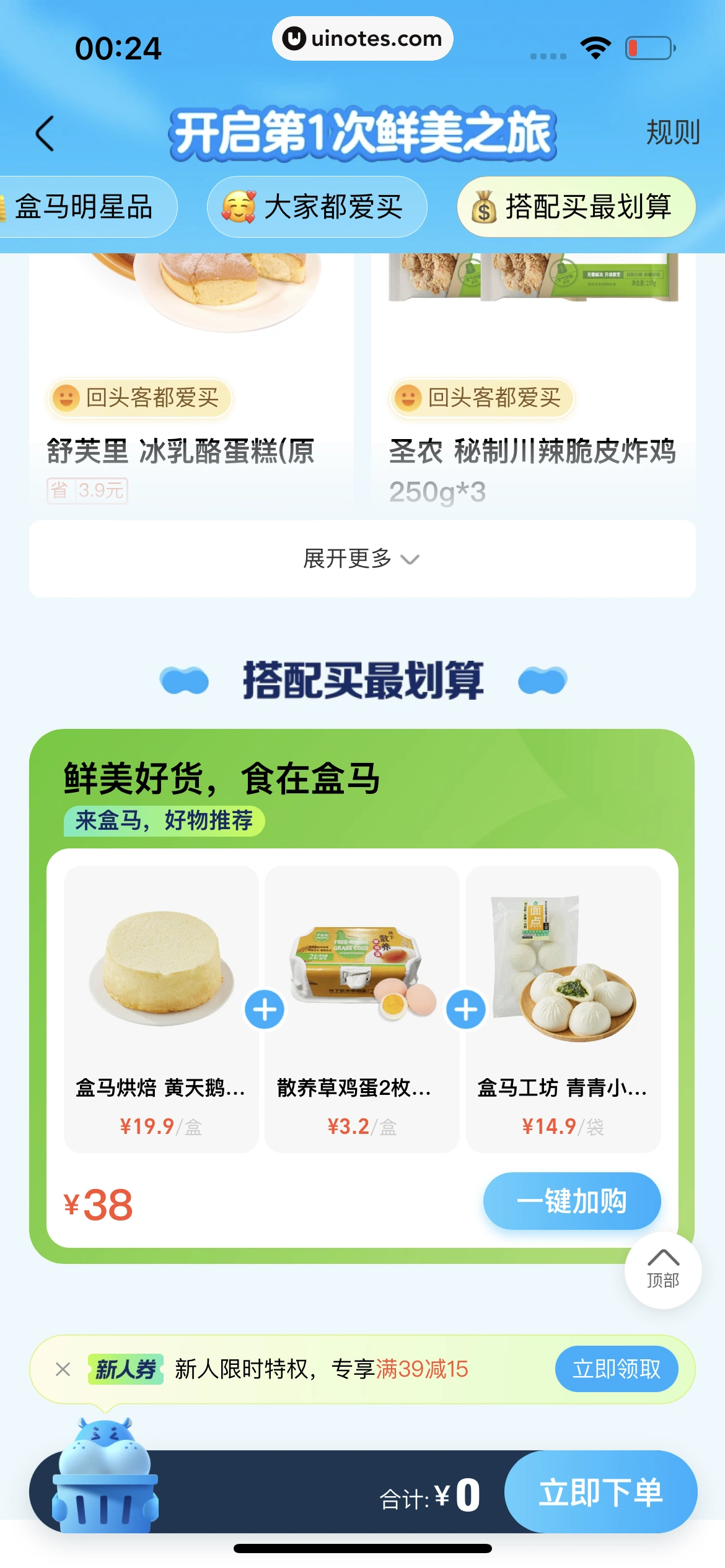This screenshot has height=1568, width=725.
Task: Jump to top with the 顶部 button
Action: coord(663,1270)
